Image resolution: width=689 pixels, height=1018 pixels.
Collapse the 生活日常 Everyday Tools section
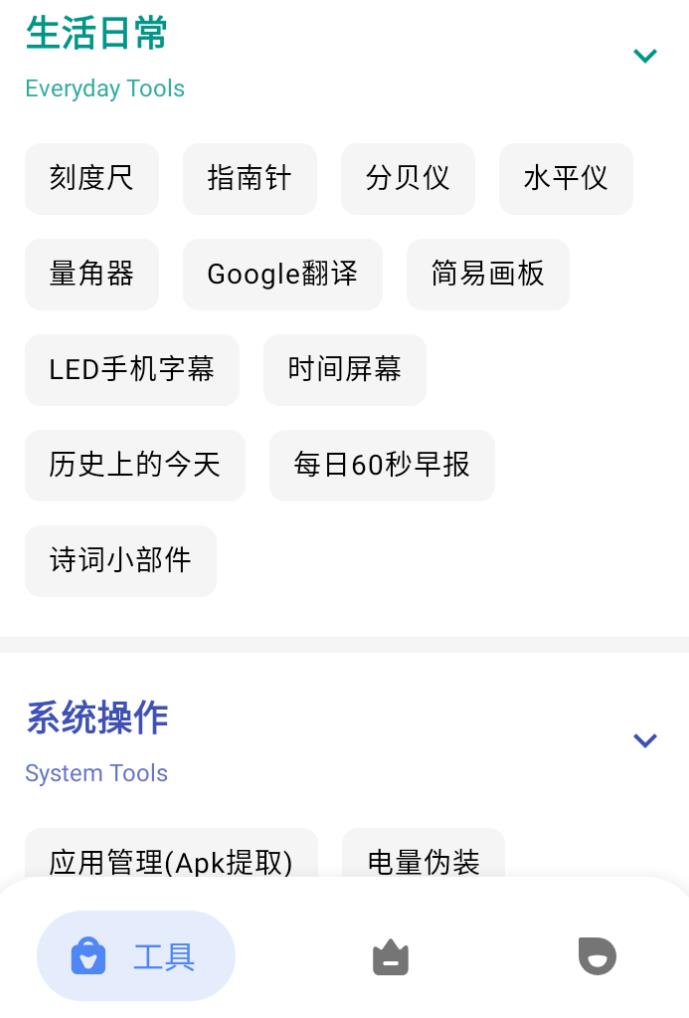645,56
